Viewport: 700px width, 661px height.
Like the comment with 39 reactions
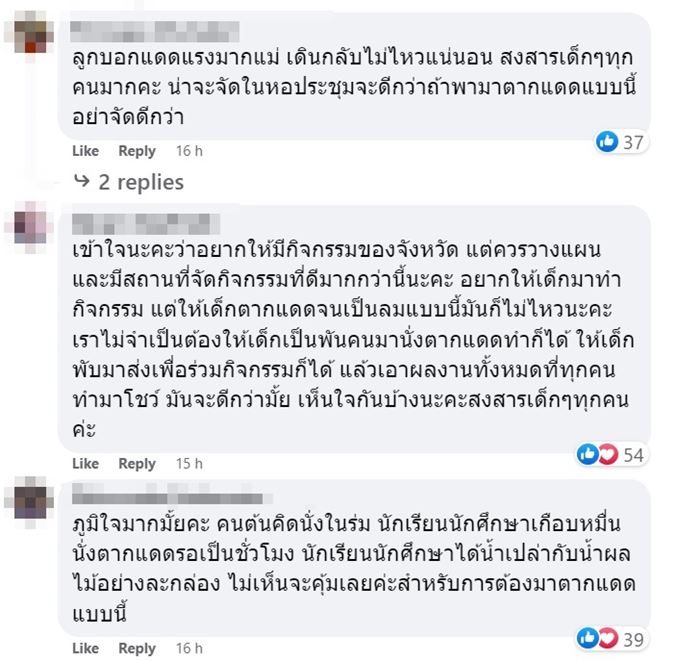pyautogui.click(x=85, y=648)
